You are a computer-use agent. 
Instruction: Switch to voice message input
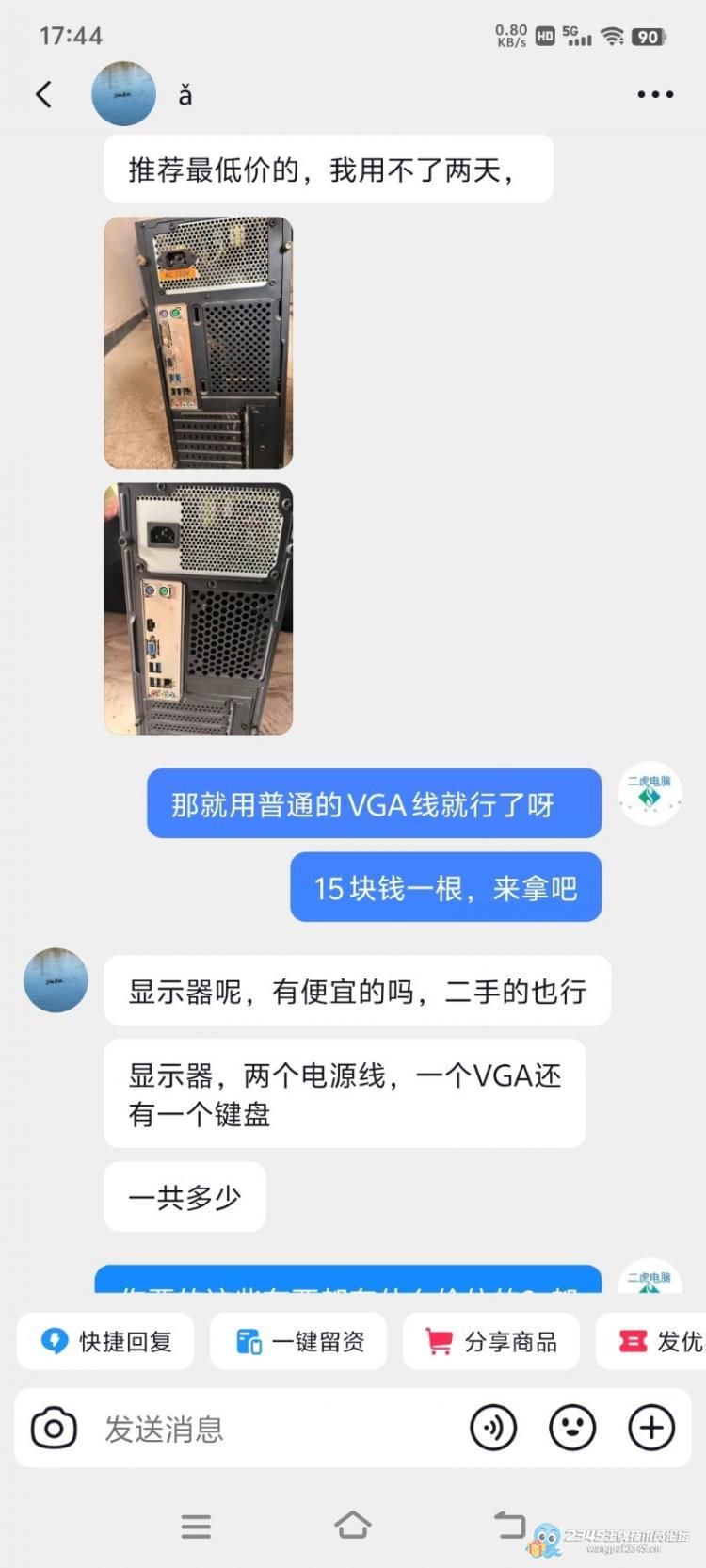[493, 1429]
